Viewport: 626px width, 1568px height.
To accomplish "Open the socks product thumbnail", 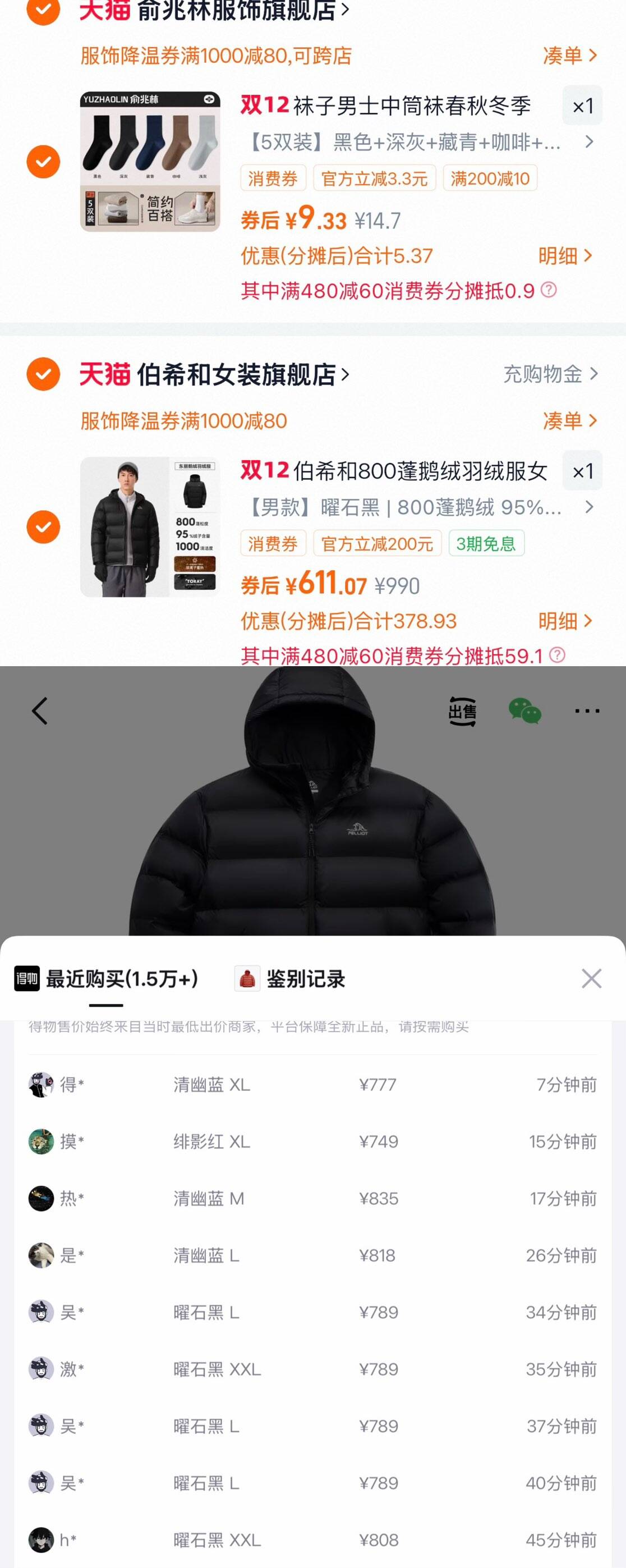I will coord(150,161).
